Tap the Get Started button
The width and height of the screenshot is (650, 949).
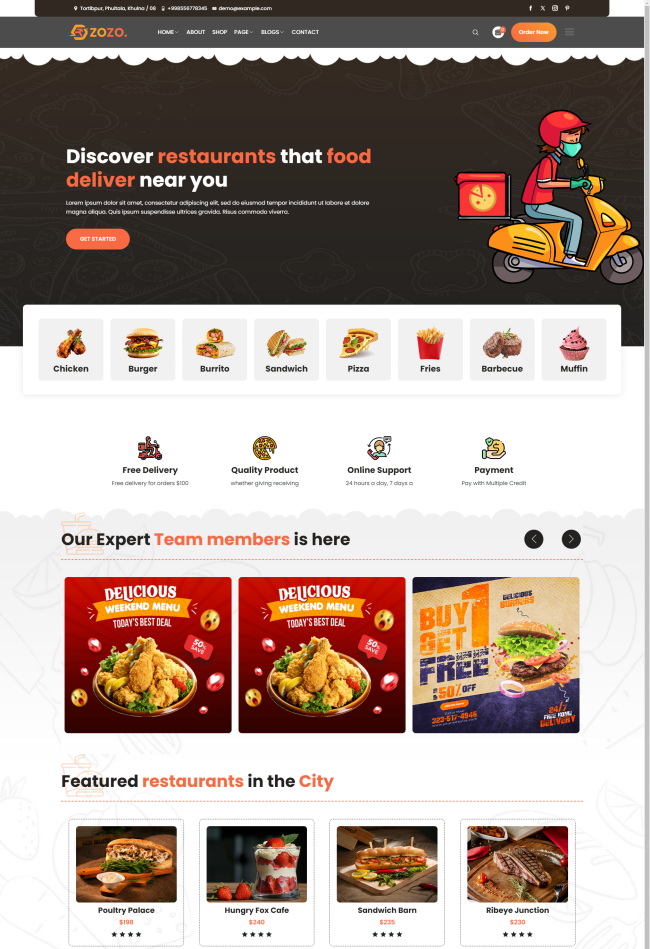coord(98,239)
